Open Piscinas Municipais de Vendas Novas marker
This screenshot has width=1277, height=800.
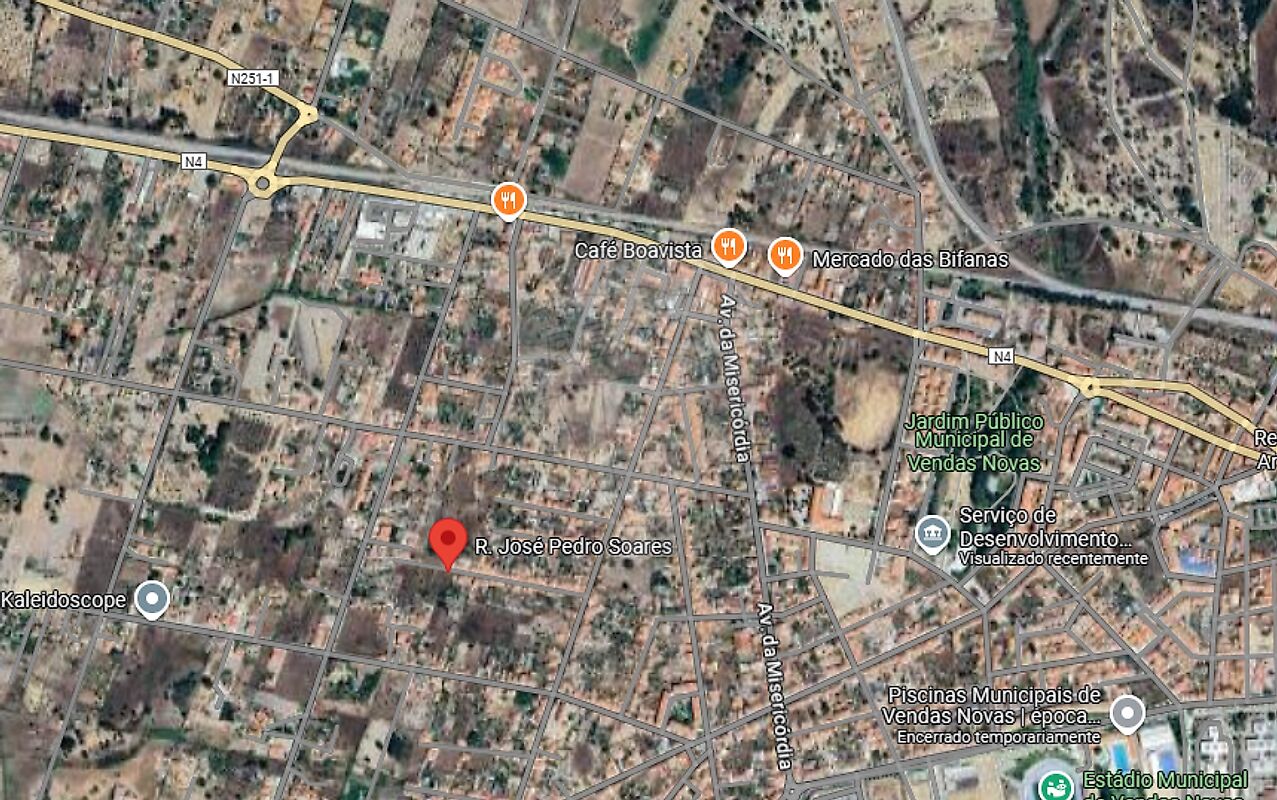(1128, 713)
